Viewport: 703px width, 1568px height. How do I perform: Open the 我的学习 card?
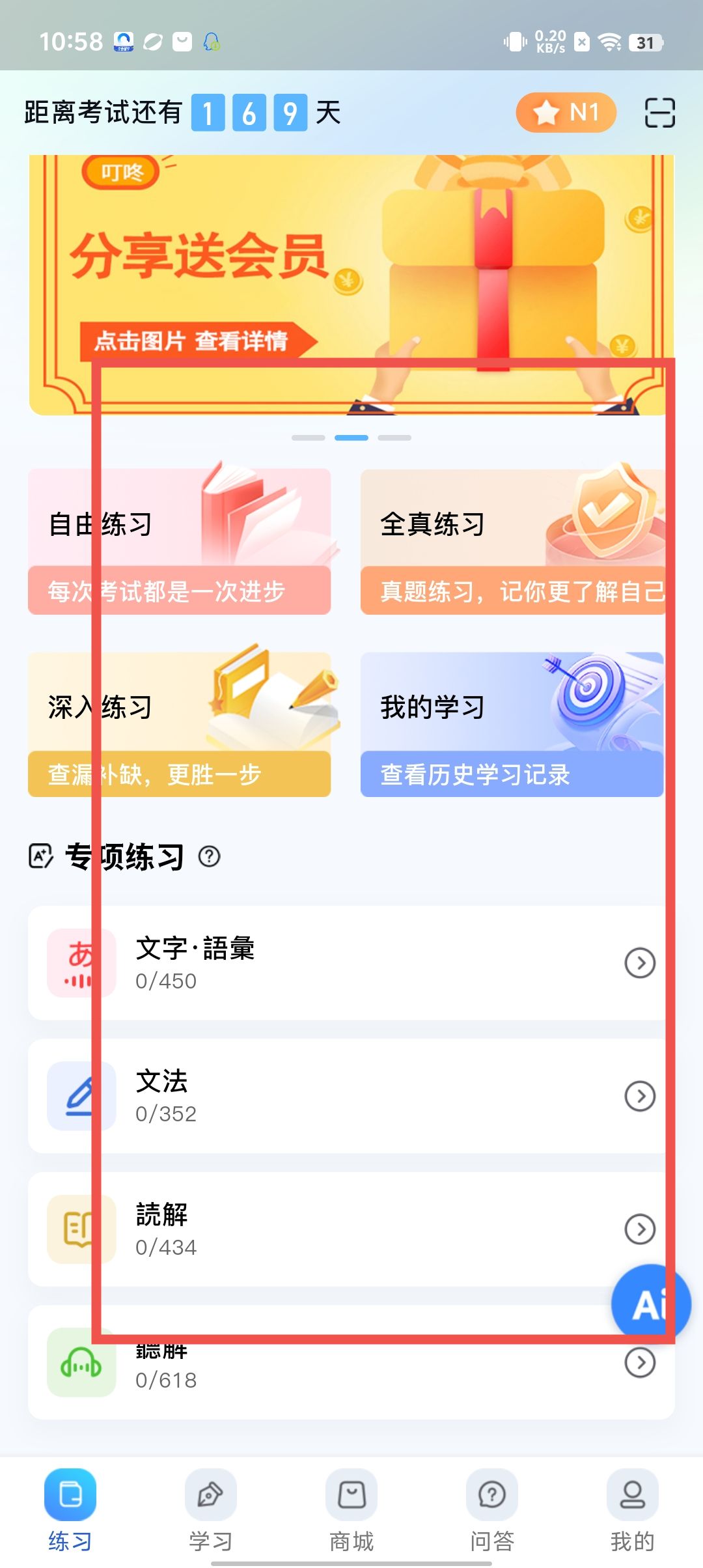pos(512,724)
